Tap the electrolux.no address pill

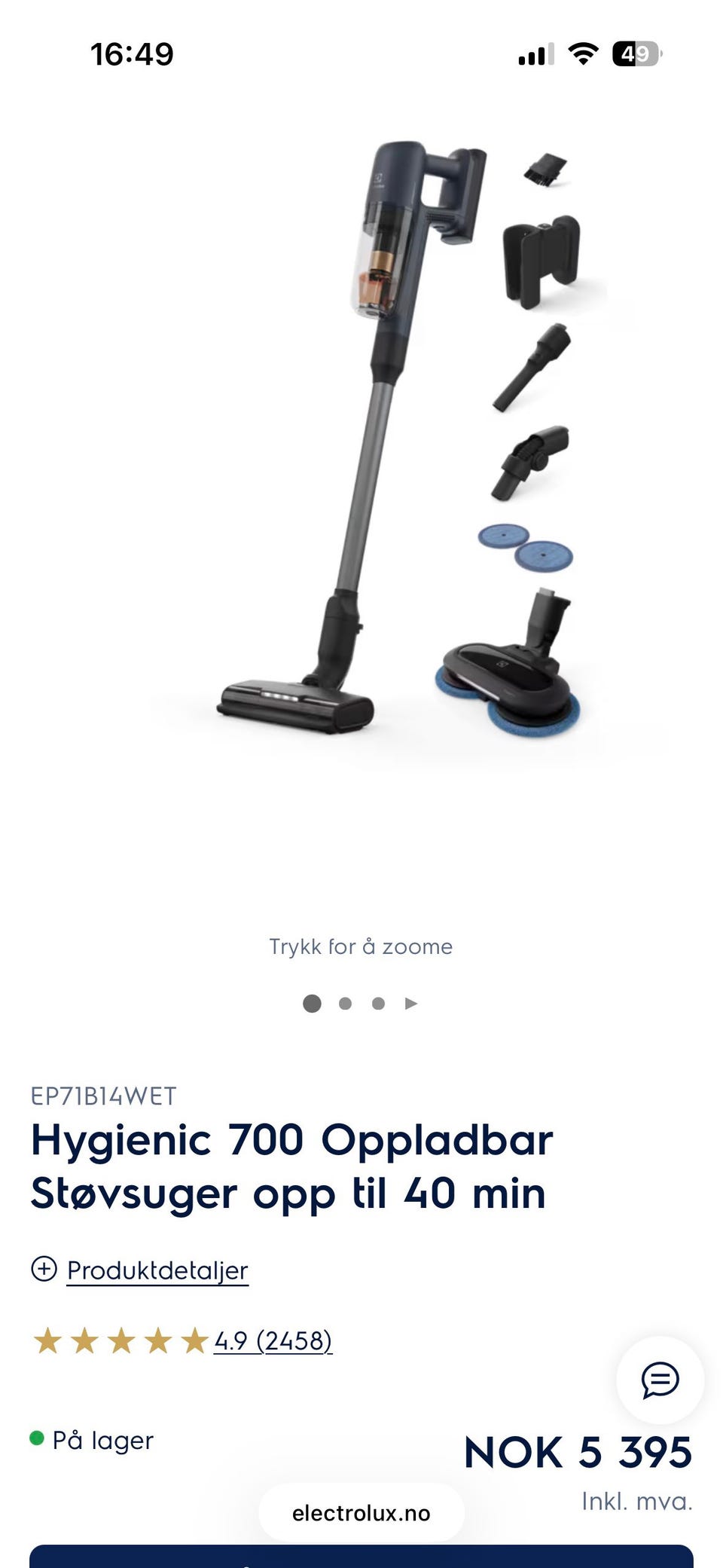[x=361, y=1513]
